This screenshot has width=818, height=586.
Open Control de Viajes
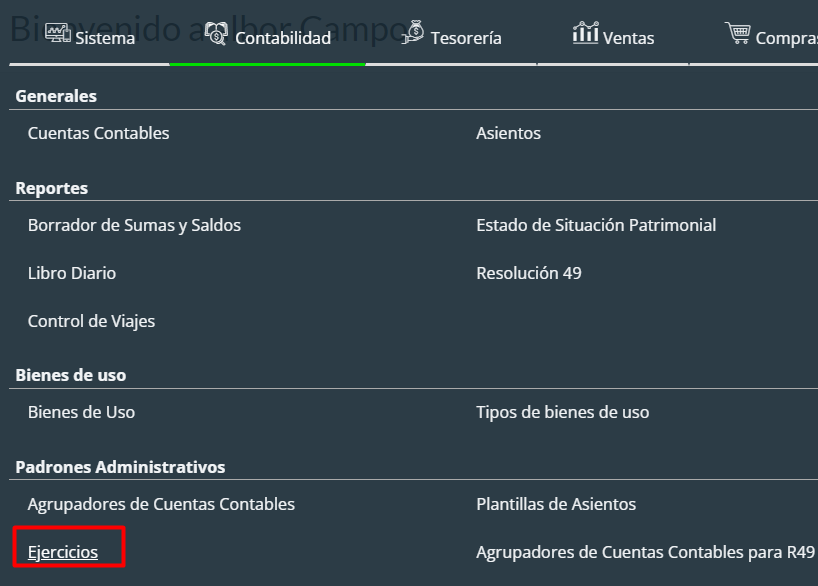click(91, 321)
